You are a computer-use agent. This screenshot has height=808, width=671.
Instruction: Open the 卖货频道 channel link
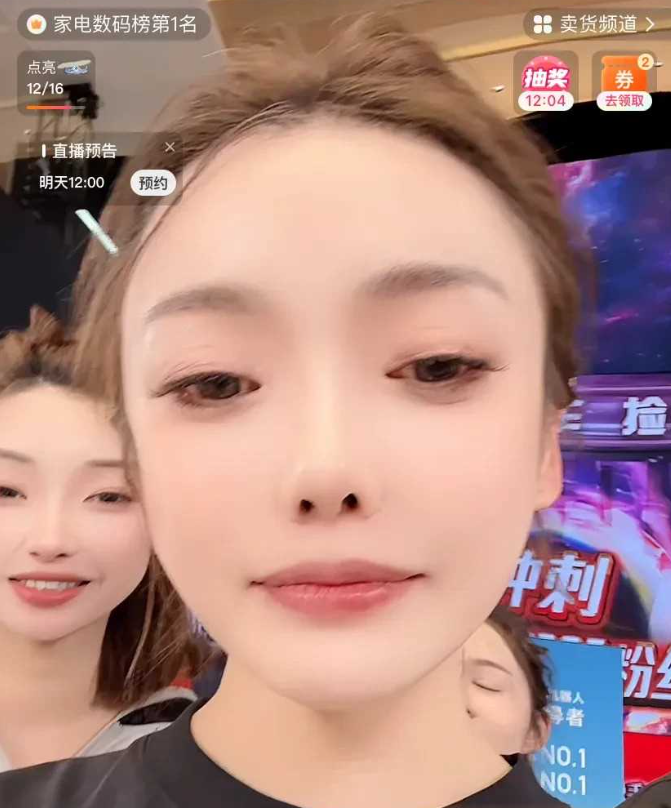(x=593, y=23)
